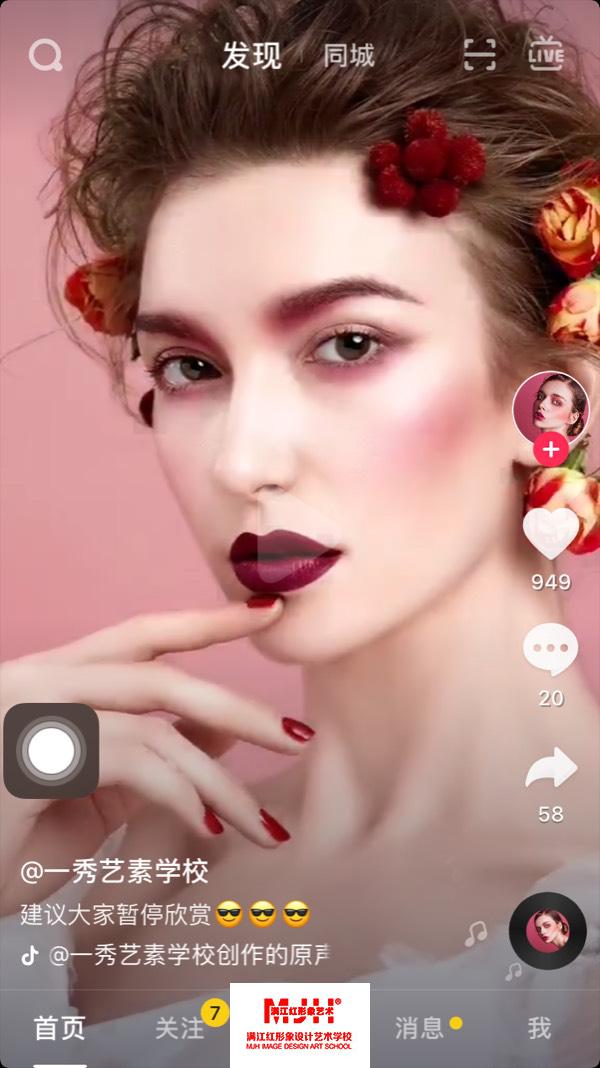Open the spinning music disc
The height and width of the screenshot is (1068, 600).
tap(546, 930)
